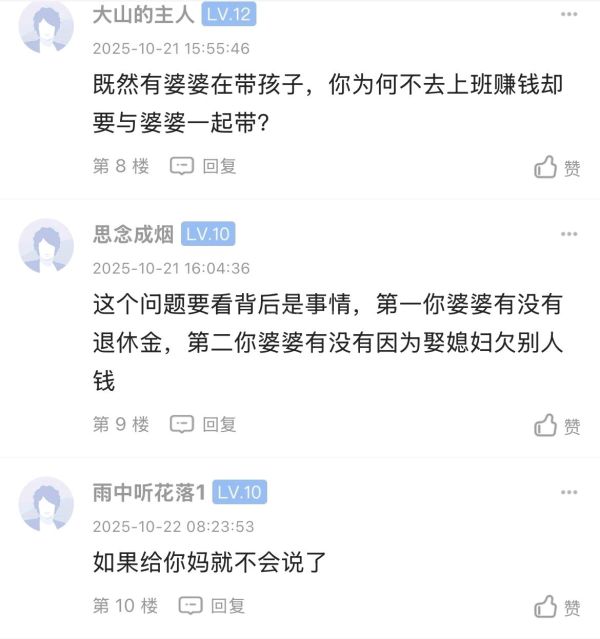Like the comment by 大山的主人
The image size is (600, 639).
coord(556,167)
